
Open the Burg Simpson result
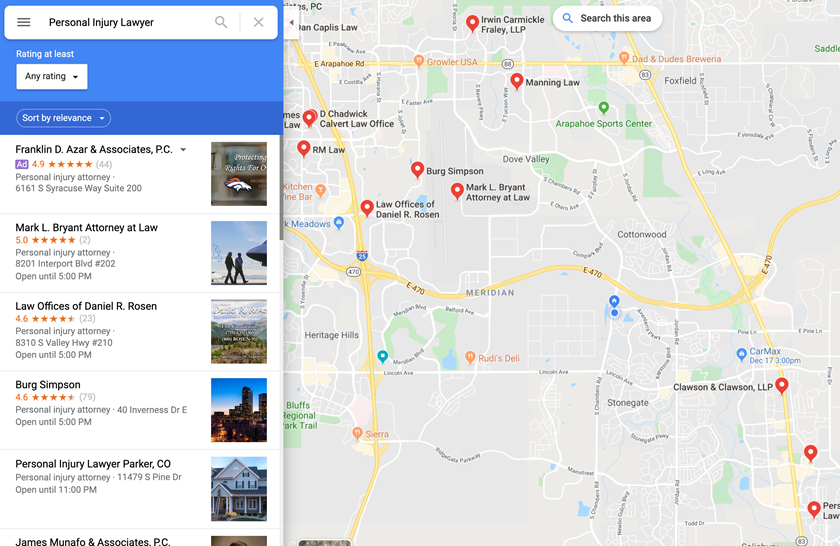(47, 385)
